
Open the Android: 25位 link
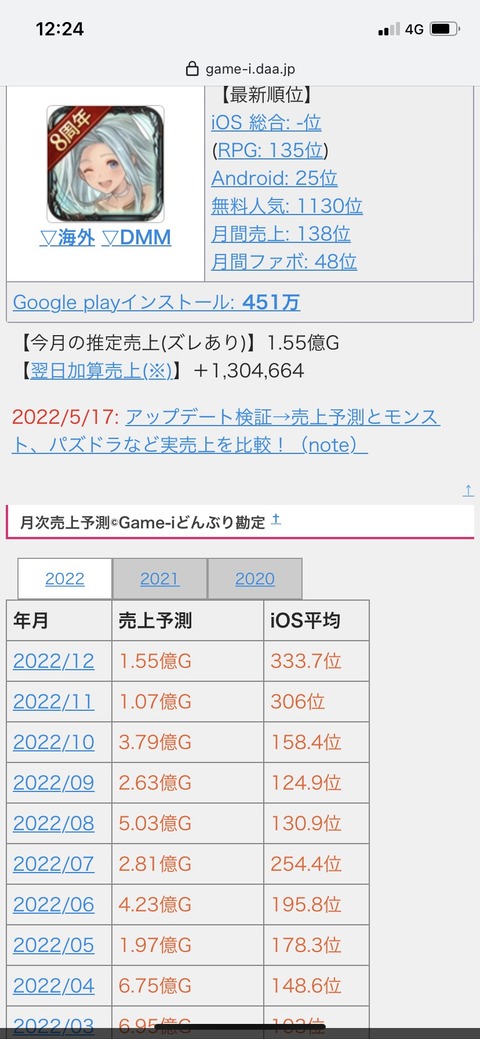[x=274, y=178]
